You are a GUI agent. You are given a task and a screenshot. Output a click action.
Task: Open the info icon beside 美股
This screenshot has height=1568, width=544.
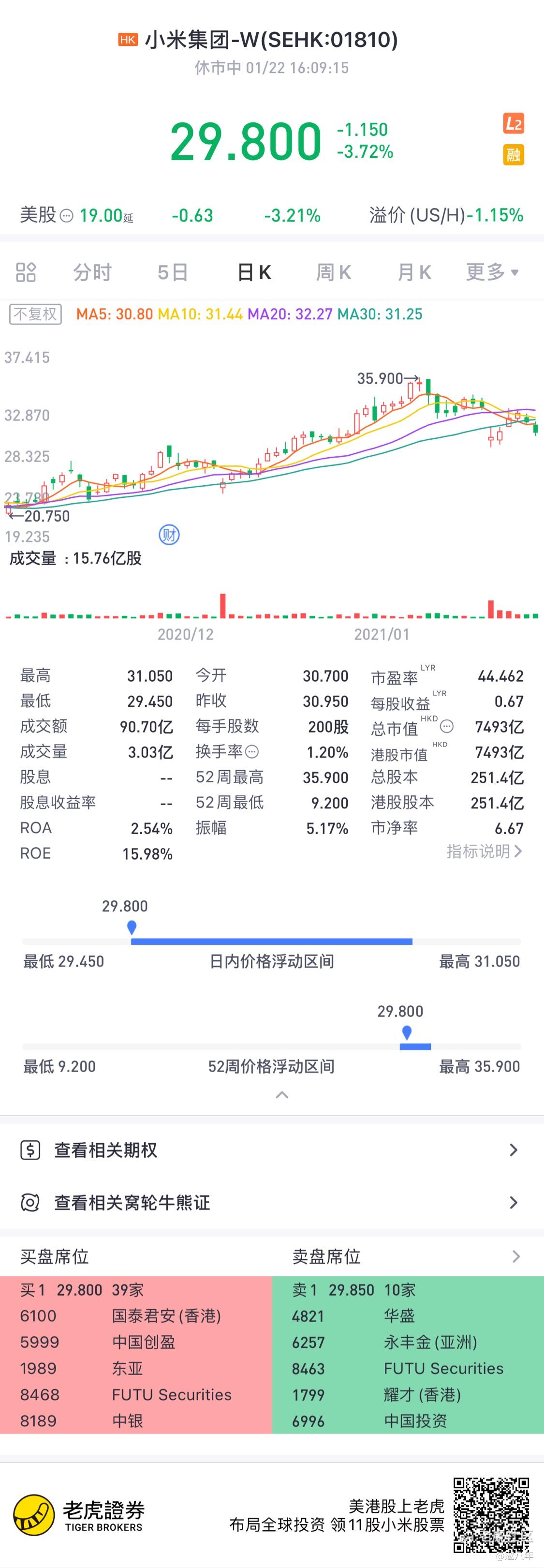click(x=67, y=215)
